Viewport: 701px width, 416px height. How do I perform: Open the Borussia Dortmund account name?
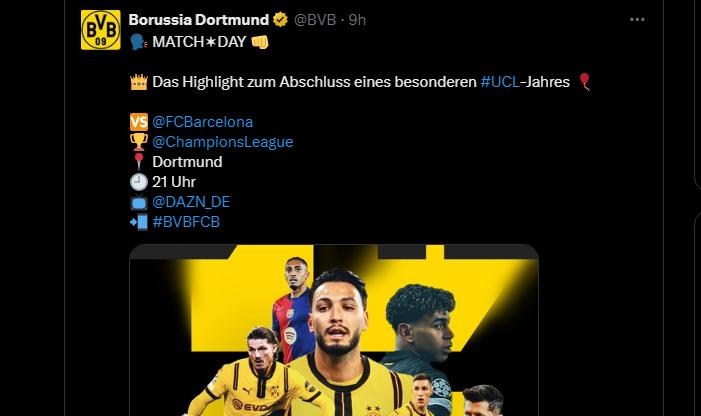[198, 20]
